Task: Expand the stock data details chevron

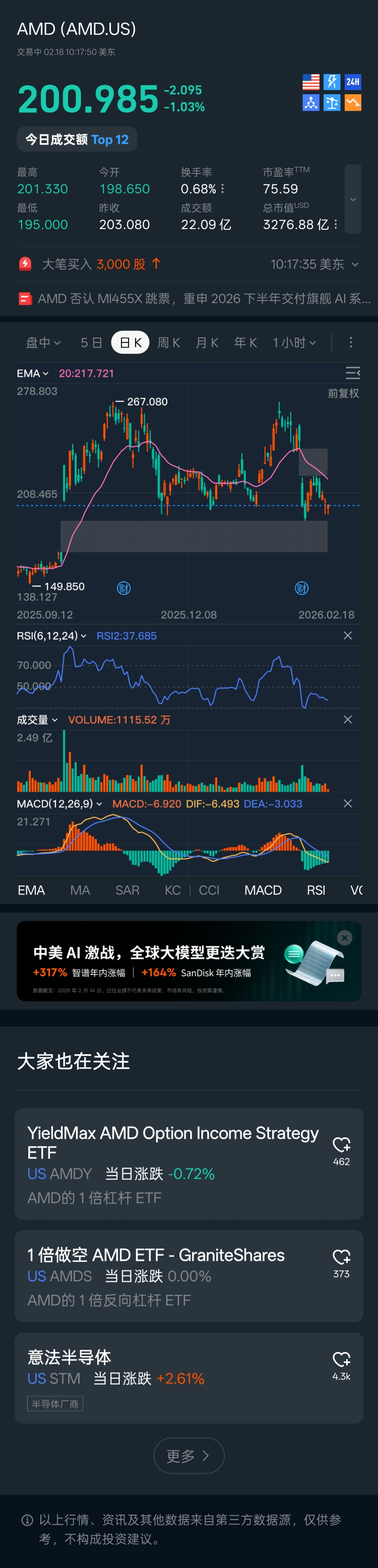Action: [x=353, y=199]
